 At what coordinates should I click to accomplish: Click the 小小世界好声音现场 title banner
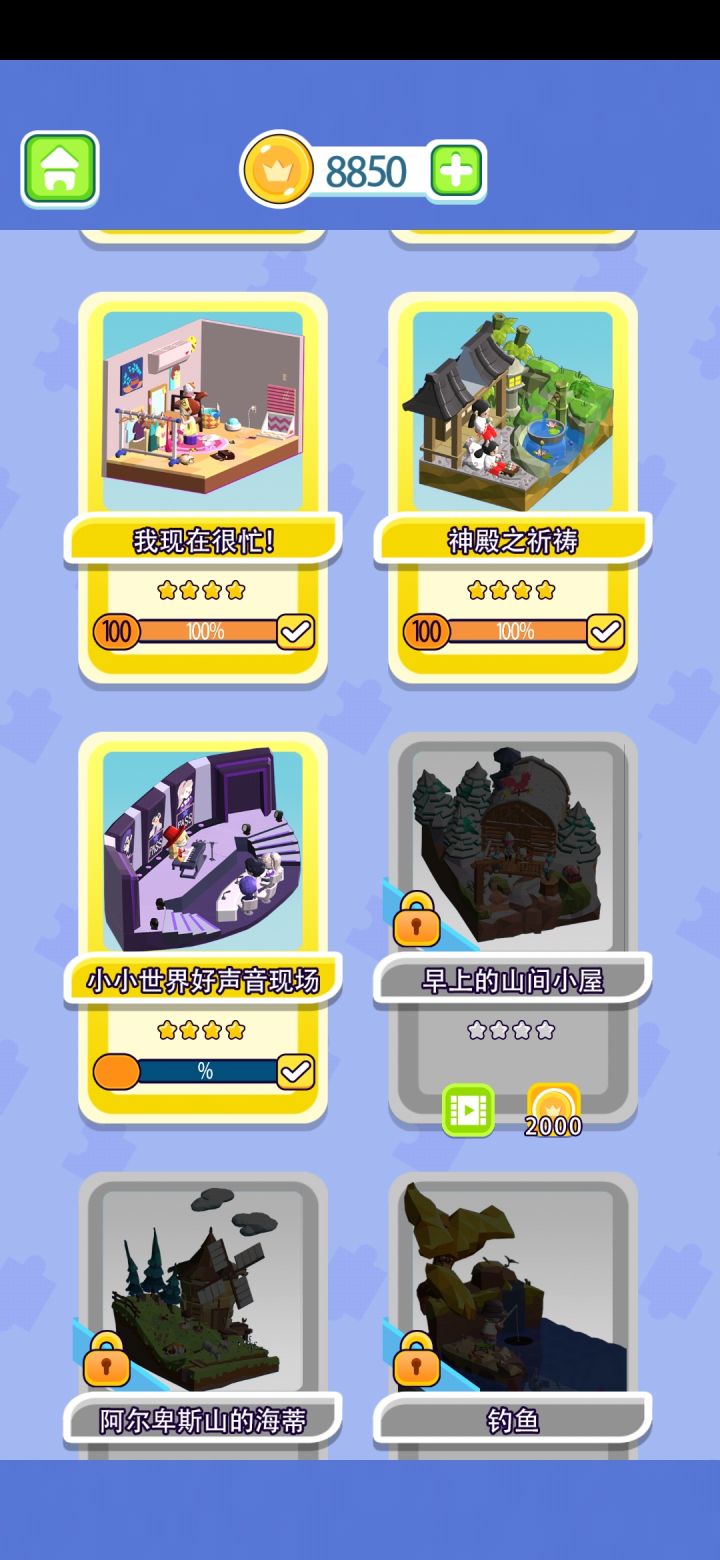202,982
